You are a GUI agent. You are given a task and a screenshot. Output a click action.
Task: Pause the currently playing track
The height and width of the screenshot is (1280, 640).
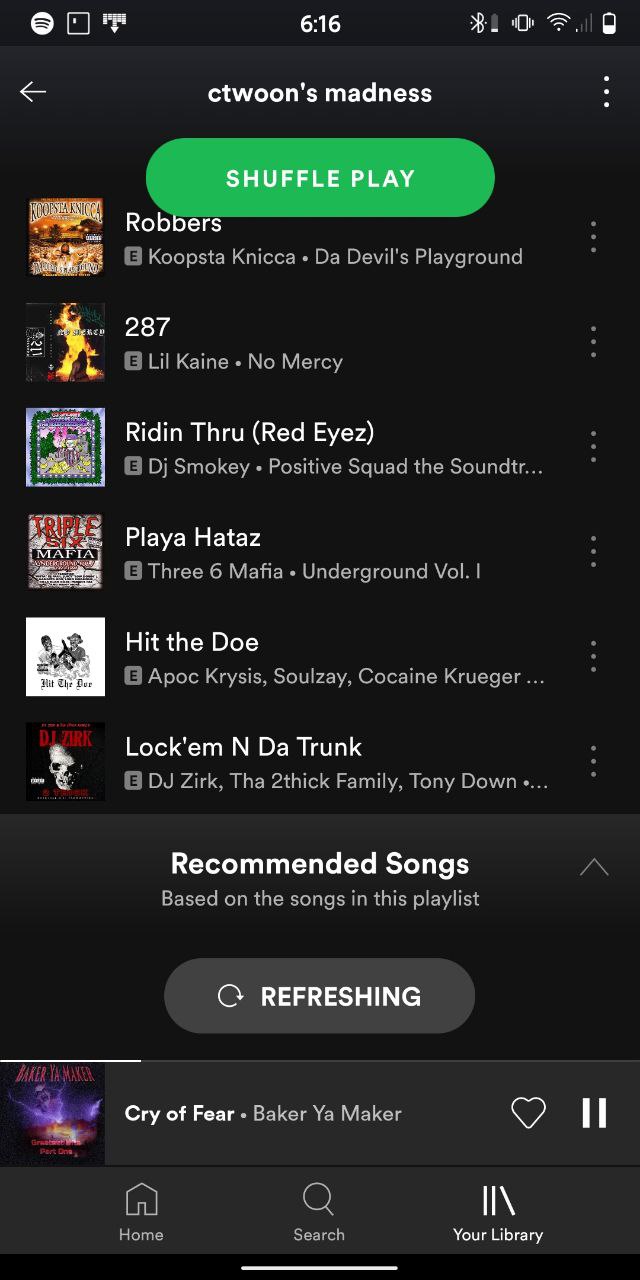594,1113
